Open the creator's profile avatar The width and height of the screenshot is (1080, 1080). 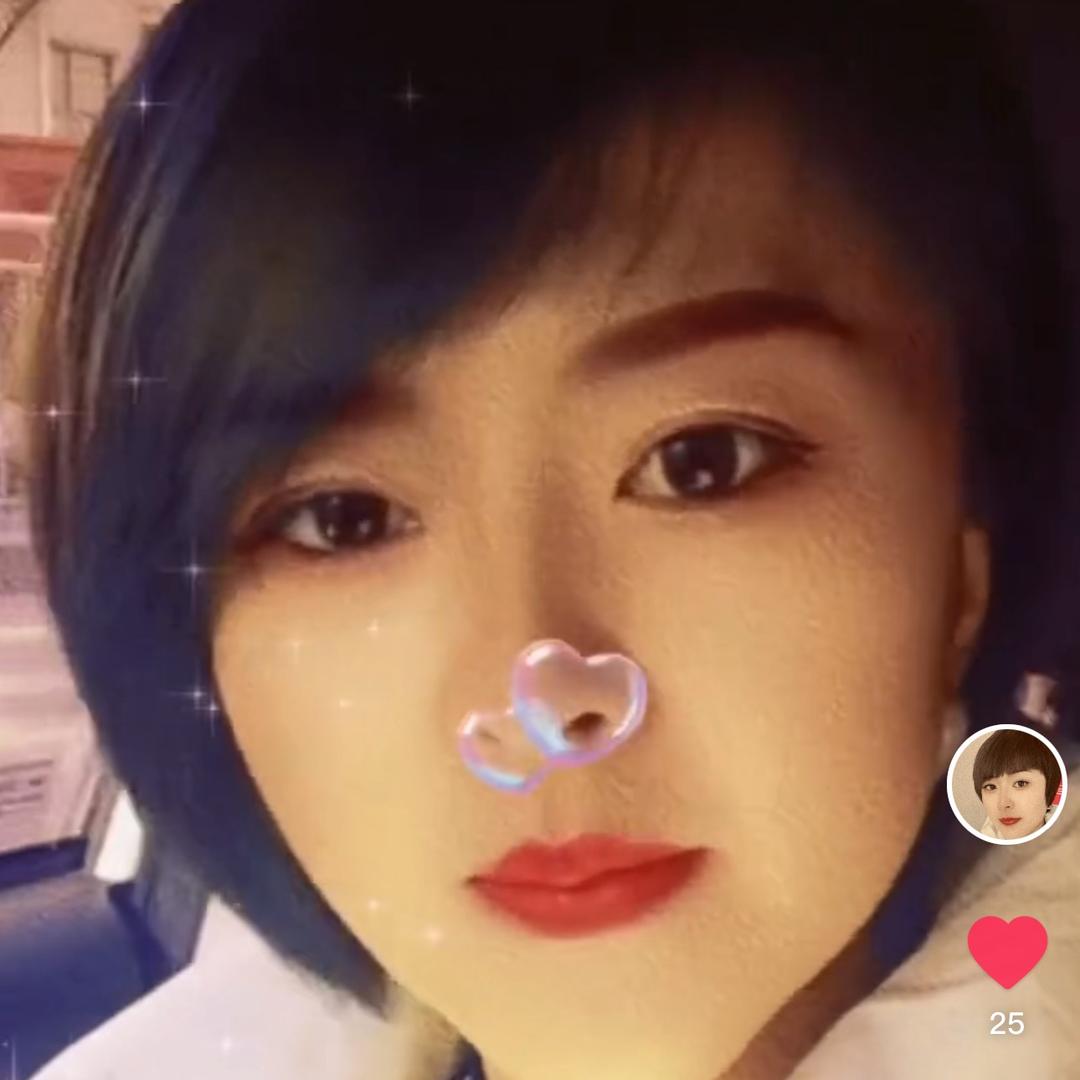point(1007,784)
